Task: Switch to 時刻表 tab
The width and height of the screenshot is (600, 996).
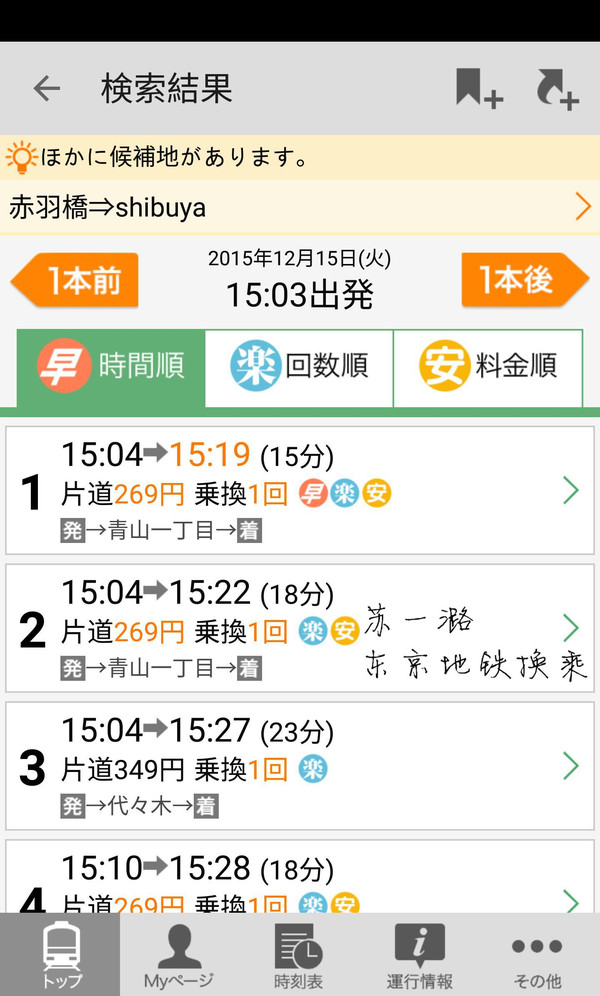Action: [x=298, y=955]
